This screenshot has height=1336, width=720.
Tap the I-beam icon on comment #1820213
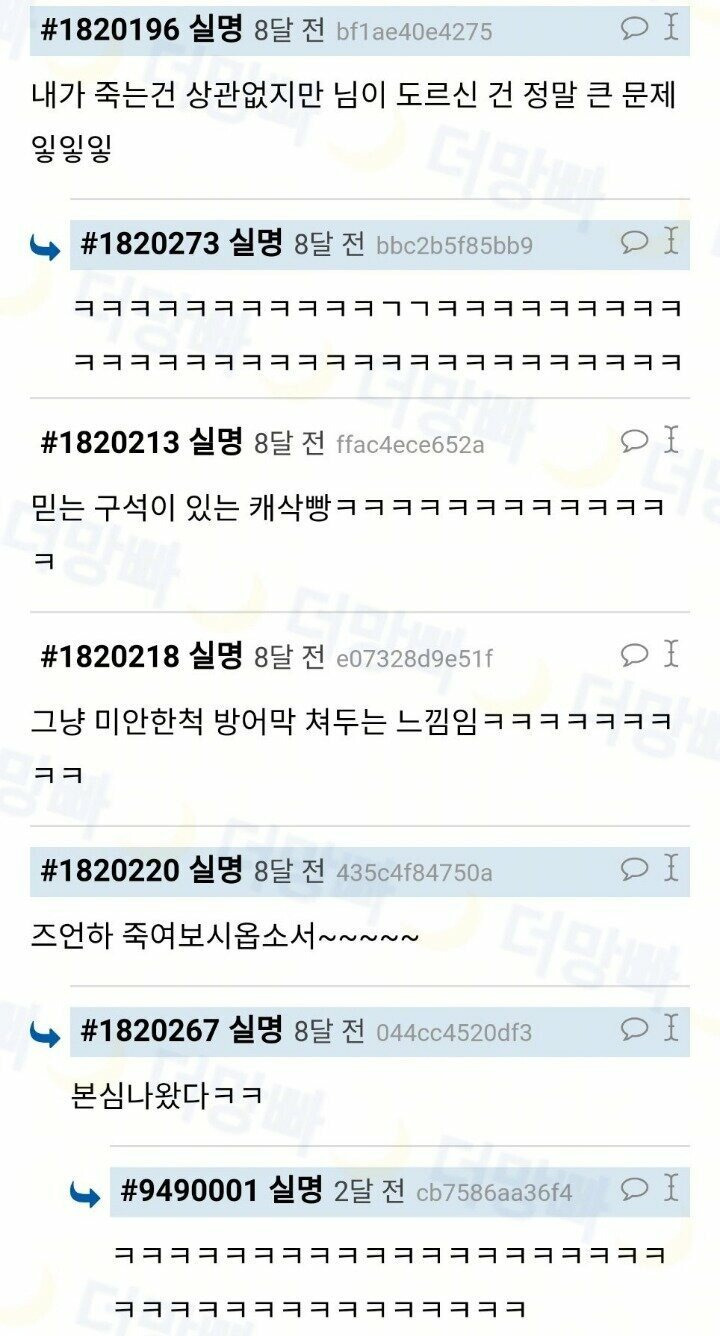tap(671, 440)
